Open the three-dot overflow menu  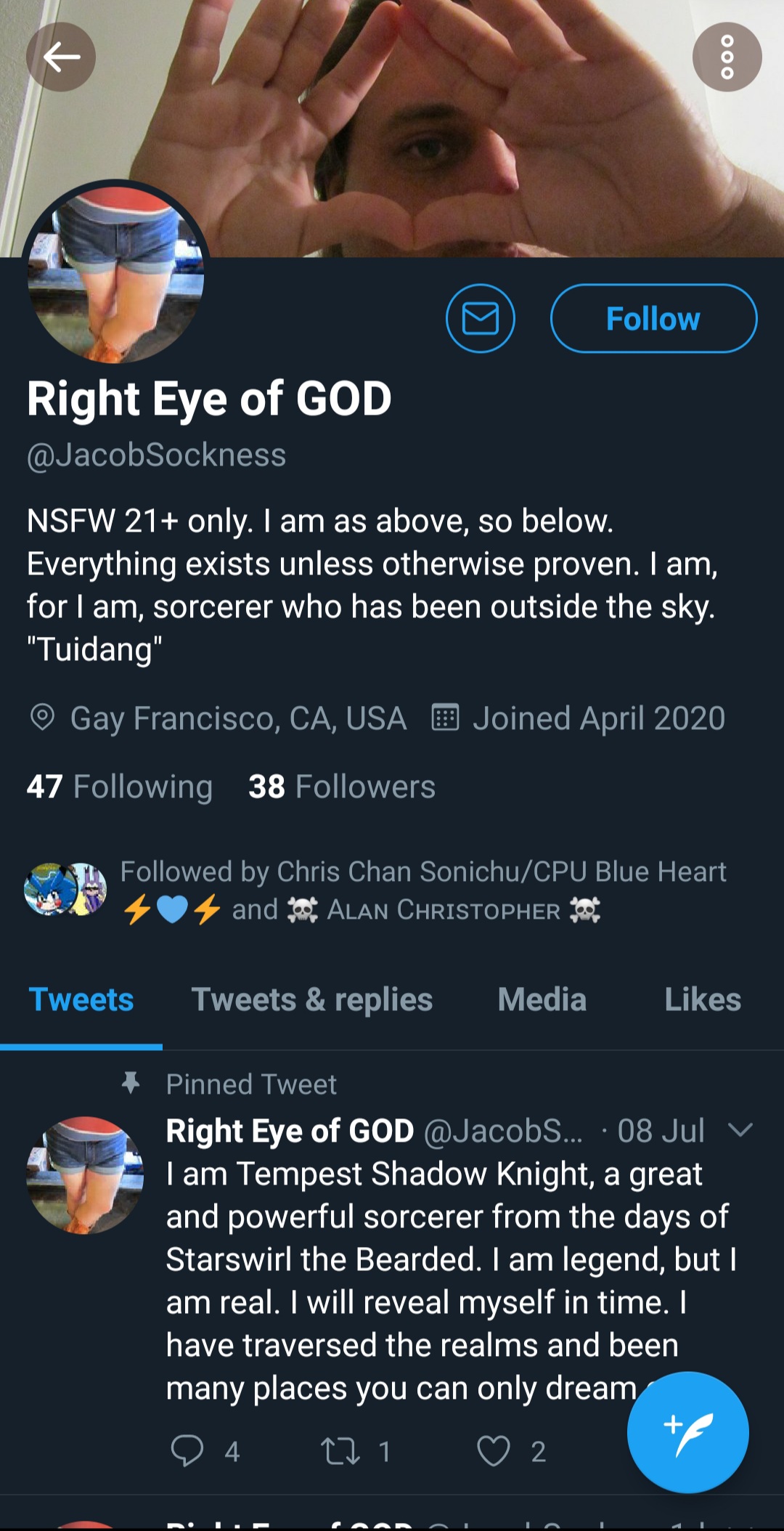click(727, 57)
